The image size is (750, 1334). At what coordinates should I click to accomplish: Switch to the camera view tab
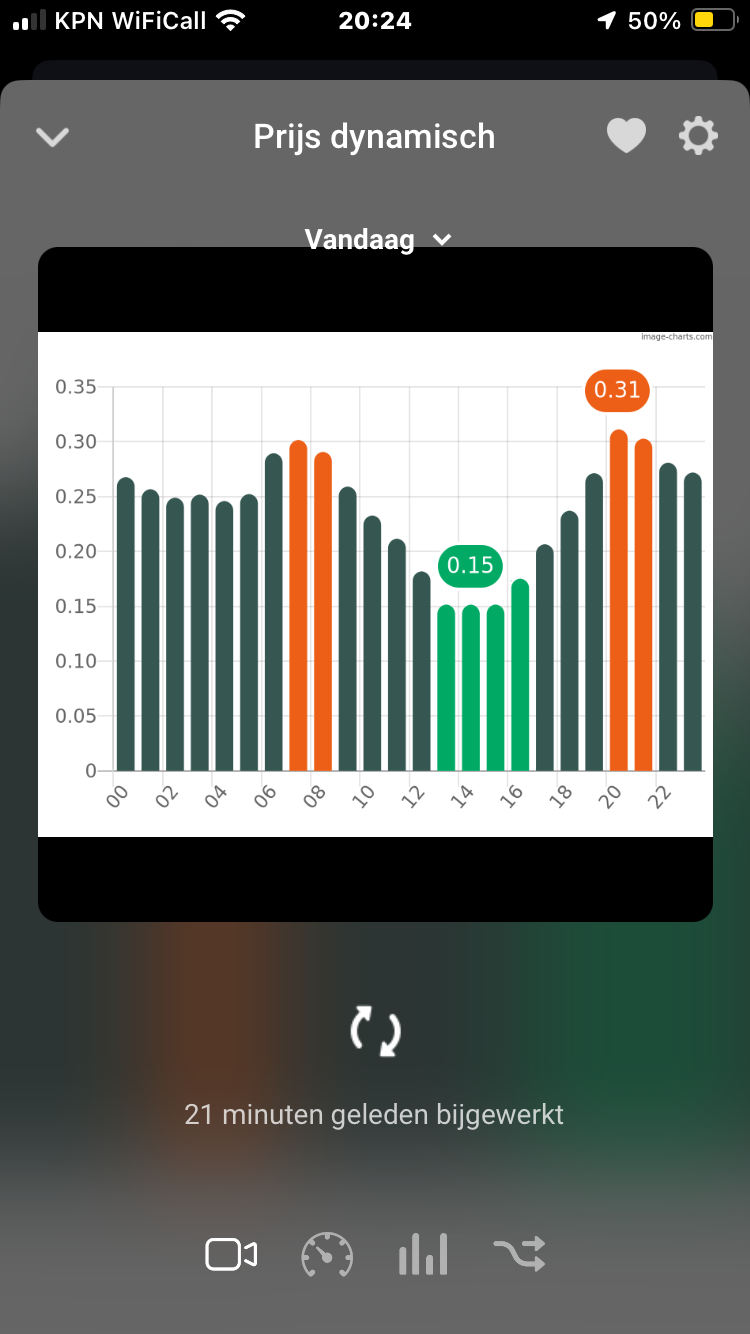click(231, 1254)
